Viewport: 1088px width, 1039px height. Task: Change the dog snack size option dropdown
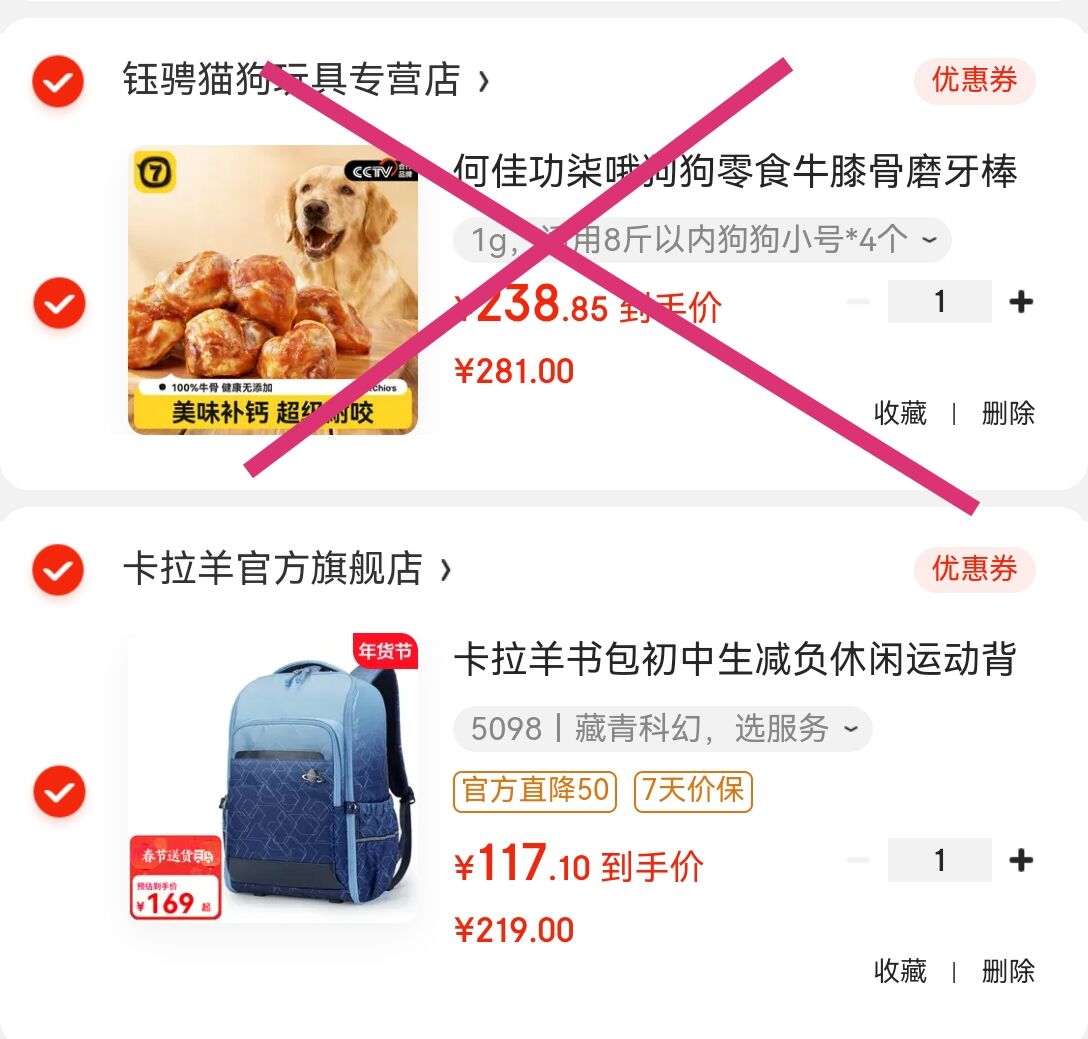[x=702, y=240]
